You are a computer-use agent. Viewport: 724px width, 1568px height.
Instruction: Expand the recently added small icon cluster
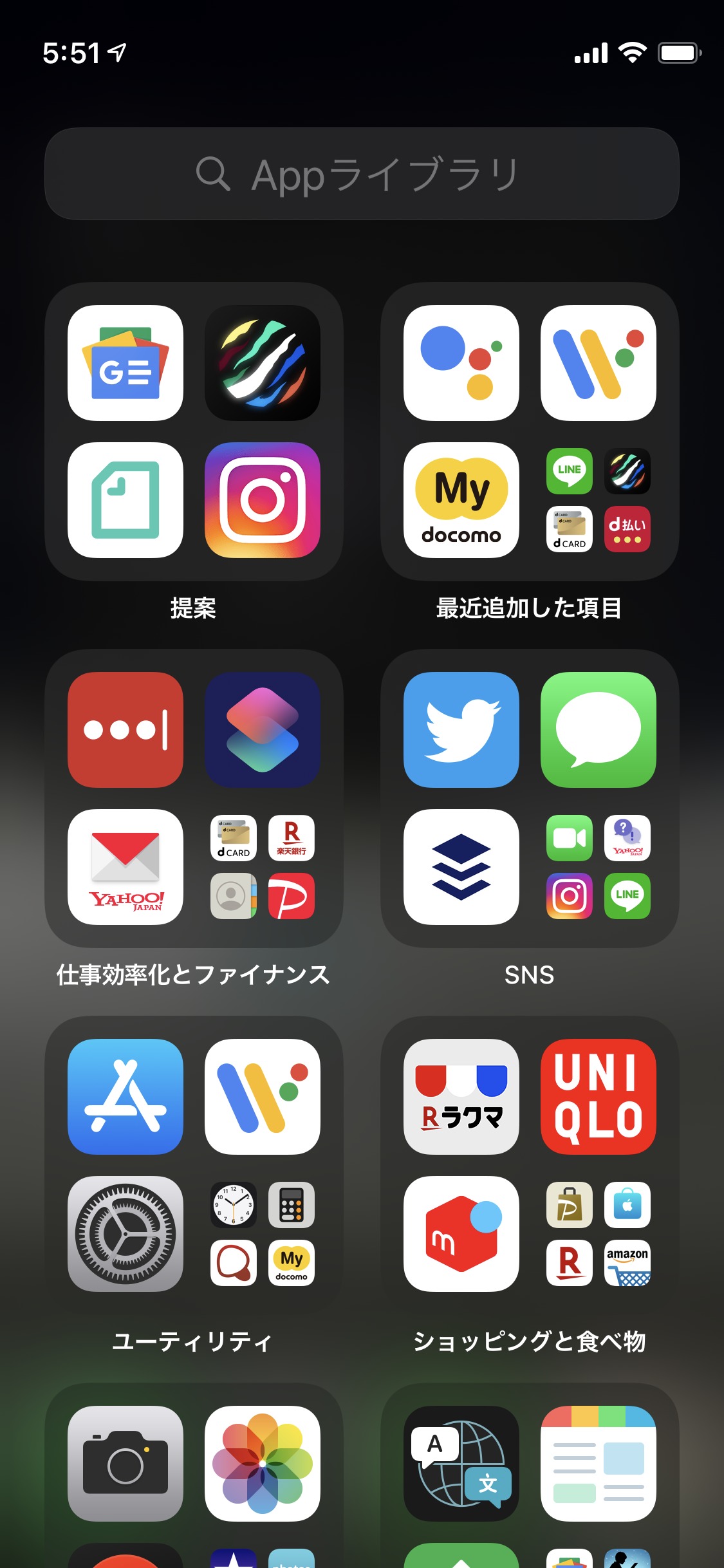tap(599, 500)
